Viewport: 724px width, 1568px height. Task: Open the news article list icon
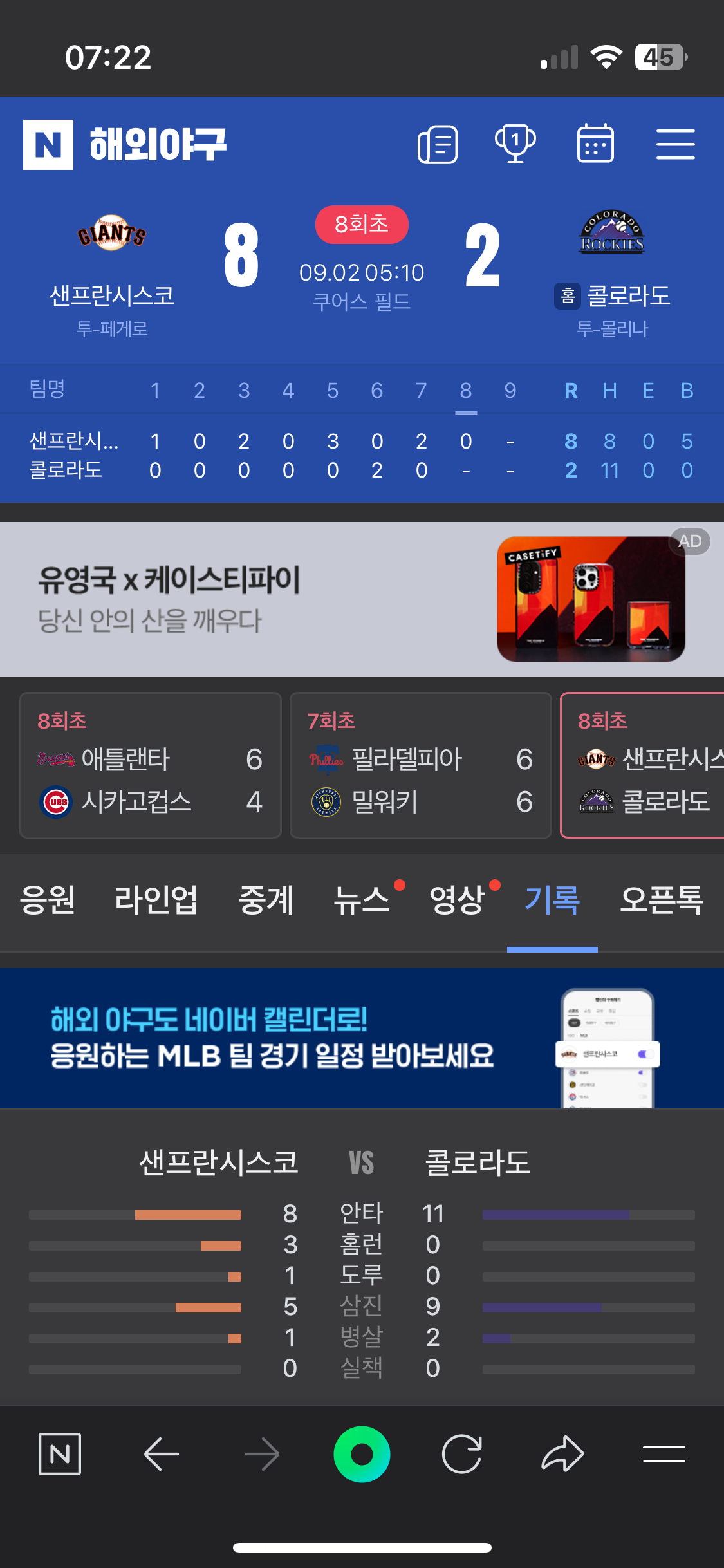[x=438, y=144]
